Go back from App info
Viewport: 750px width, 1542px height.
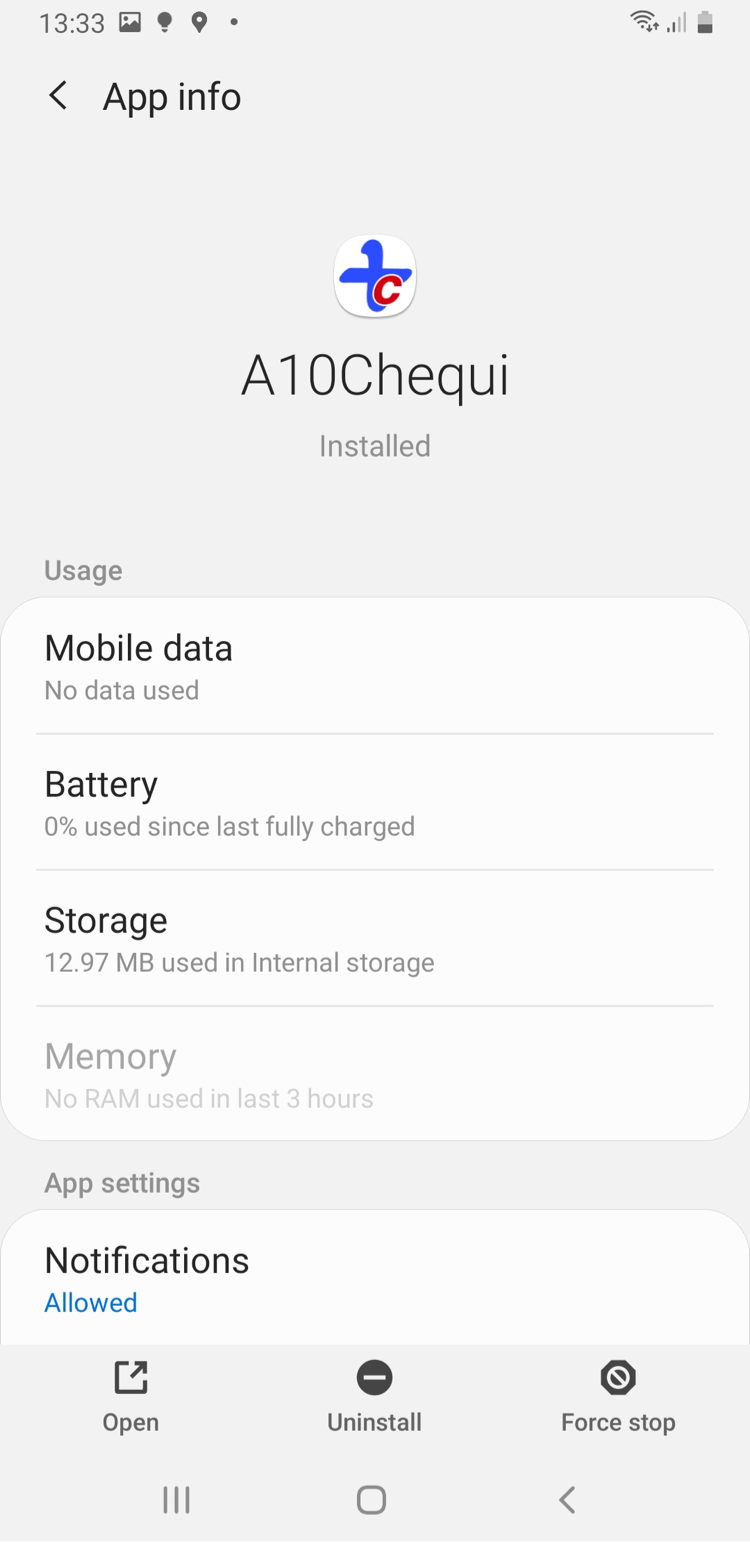pos(58,97)
